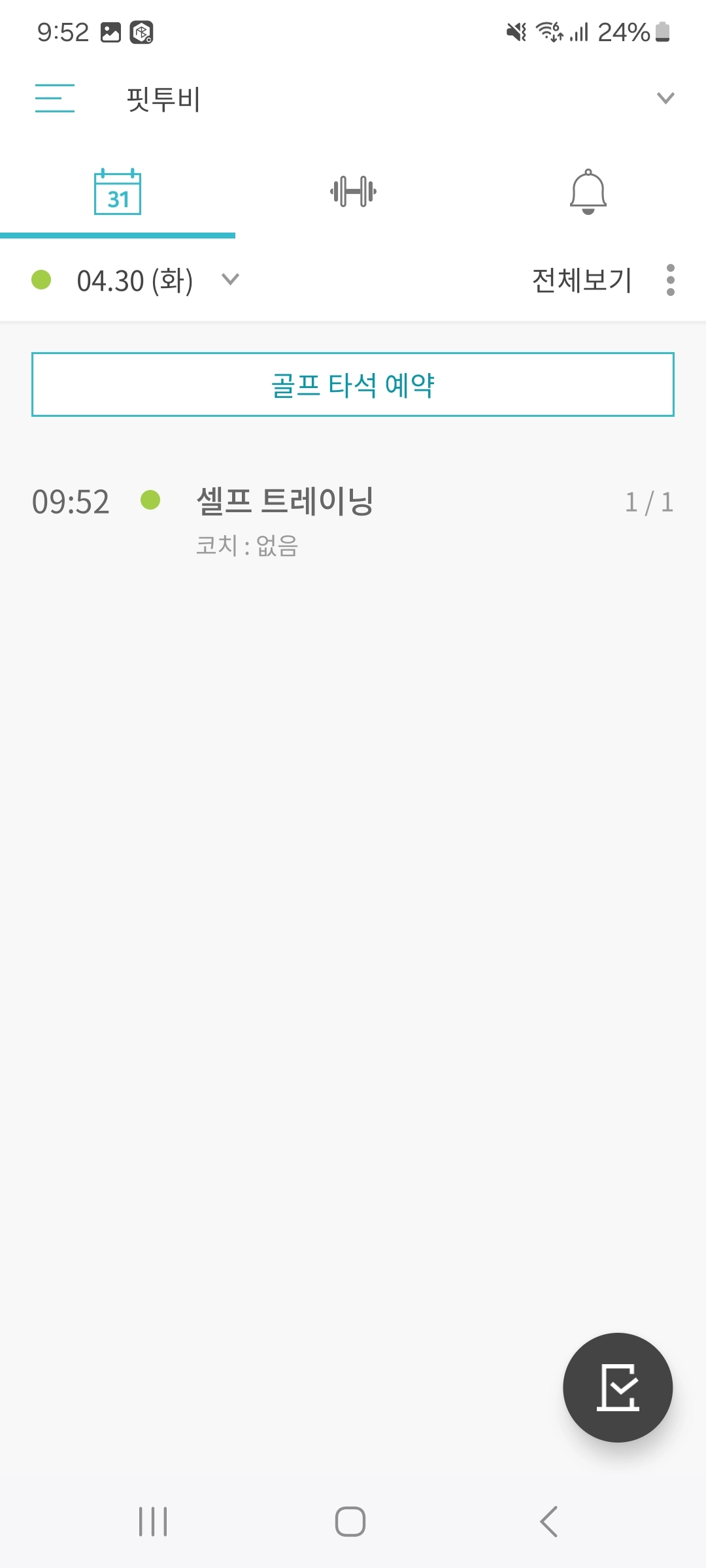Tap the 골프 타석 예약 button
Image resolution: width=706 pixels, height=1568 pixels.
tap(353, 385)
